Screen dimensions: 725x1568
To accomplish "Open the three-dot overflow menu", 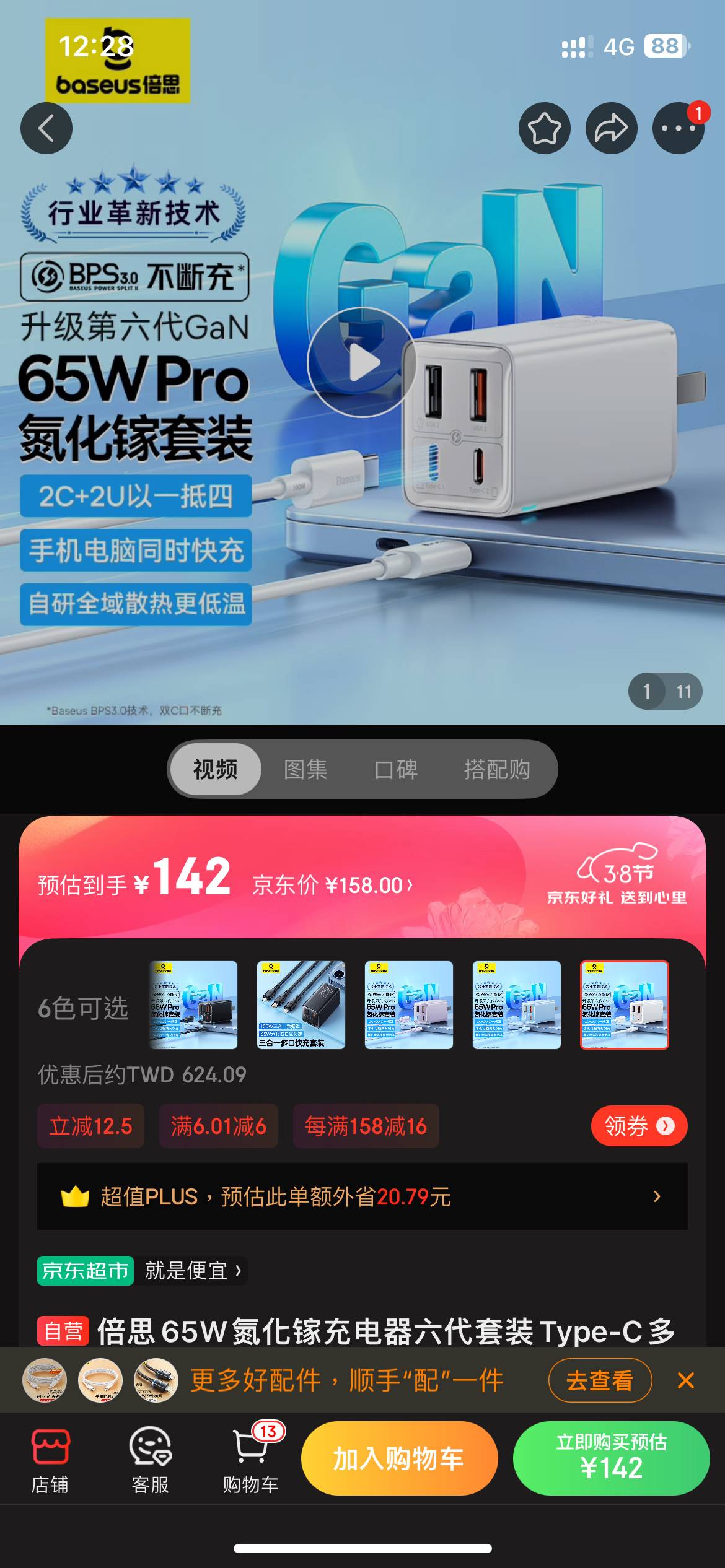I will 678,128.
